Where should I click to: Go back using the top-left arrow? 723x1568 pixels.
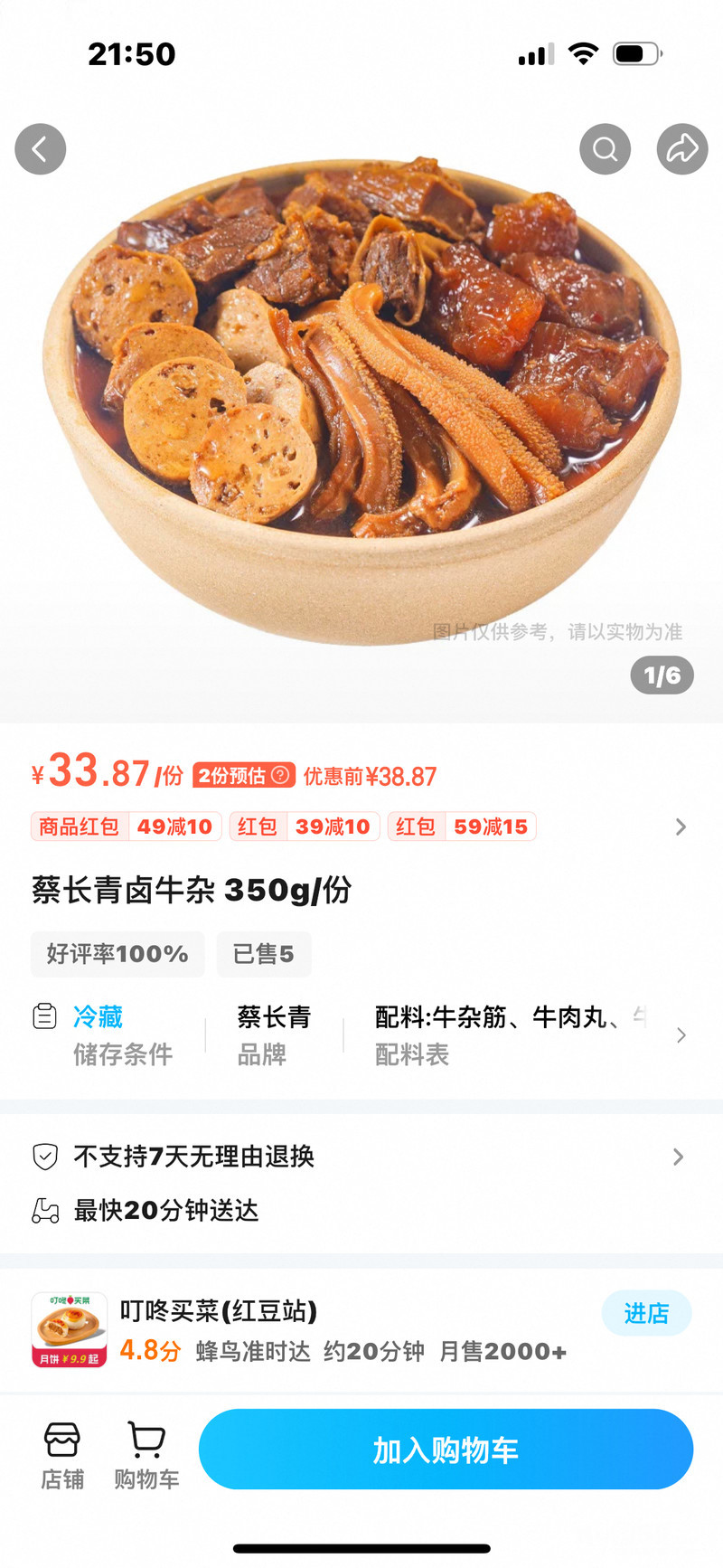[x=41, y=149]
